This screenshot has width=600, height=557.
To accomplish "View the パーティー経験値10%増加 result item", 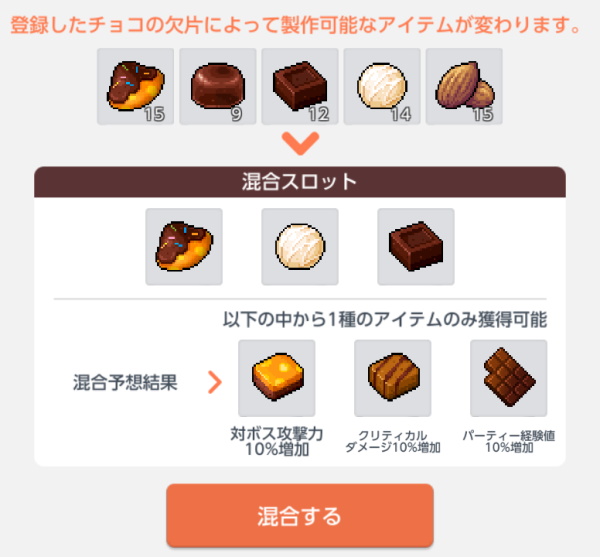I will point(509,378).
